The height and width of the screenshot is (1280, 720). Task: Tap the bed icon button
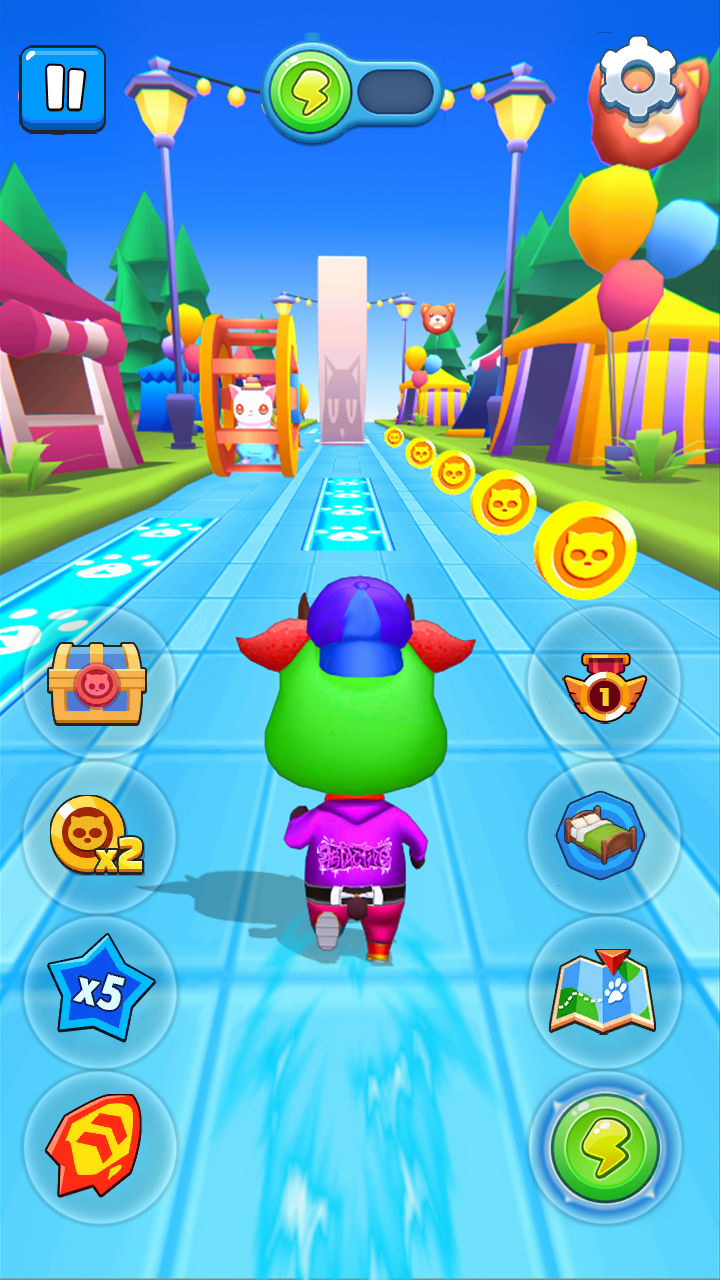point(602,836)
